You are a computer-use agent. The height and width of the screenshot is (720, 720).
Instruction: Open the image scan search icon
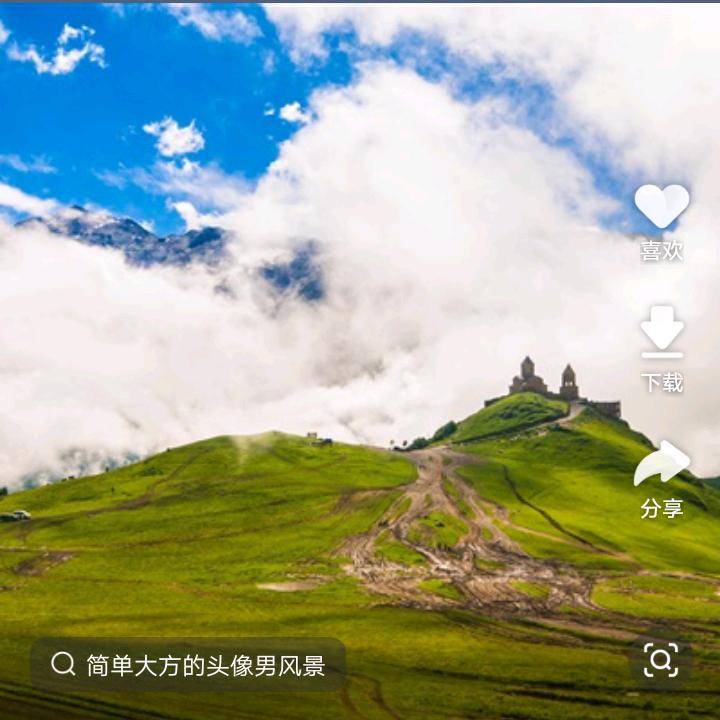click(x=661, y=661)
